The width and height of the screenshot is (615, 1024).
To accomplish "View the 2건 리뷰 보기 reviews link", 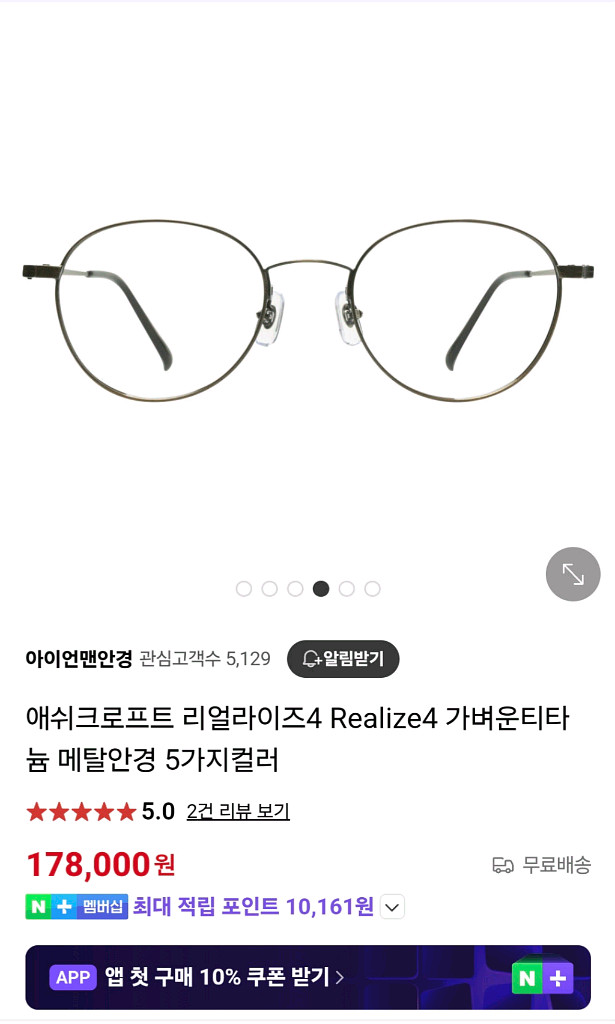I will click(x=238, y=811).
